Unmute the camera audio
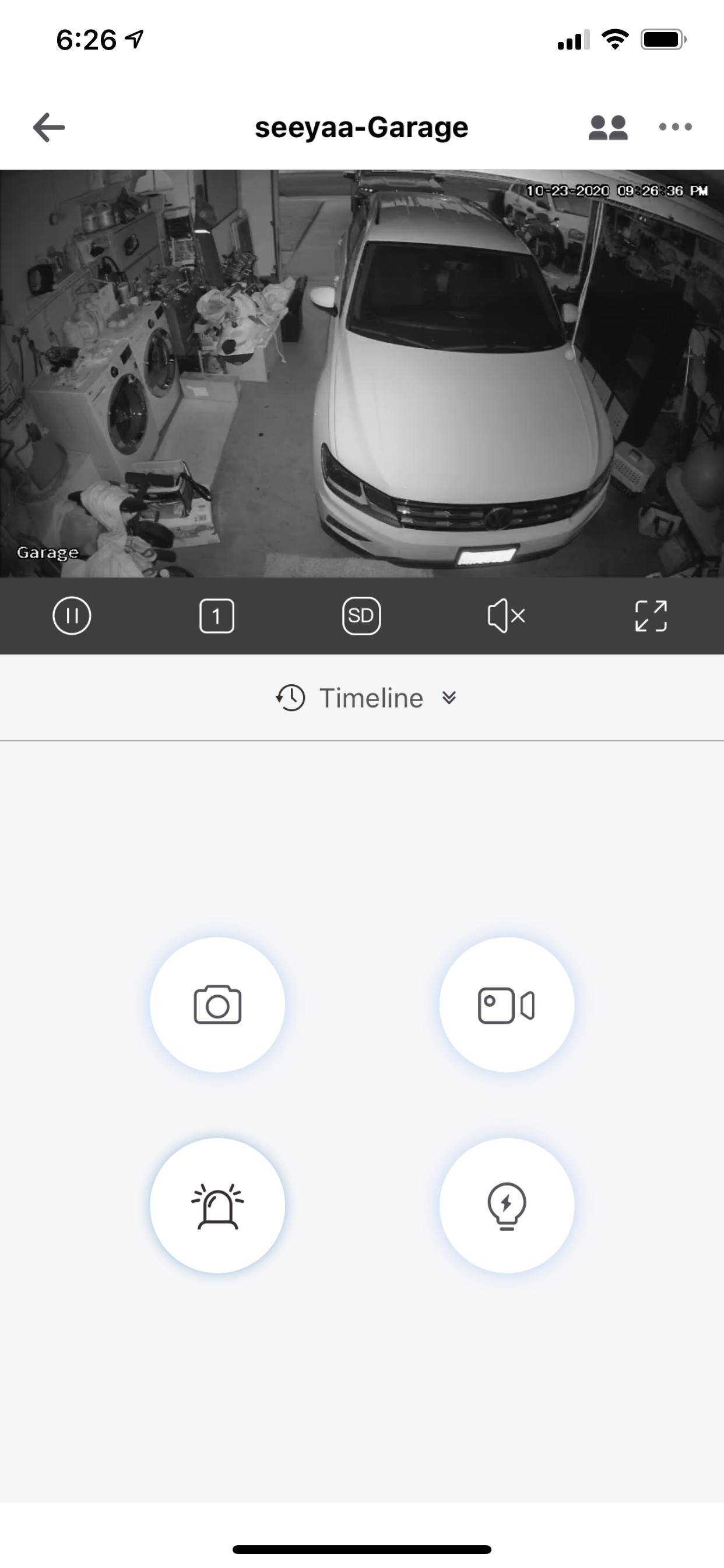 point(506,616)
